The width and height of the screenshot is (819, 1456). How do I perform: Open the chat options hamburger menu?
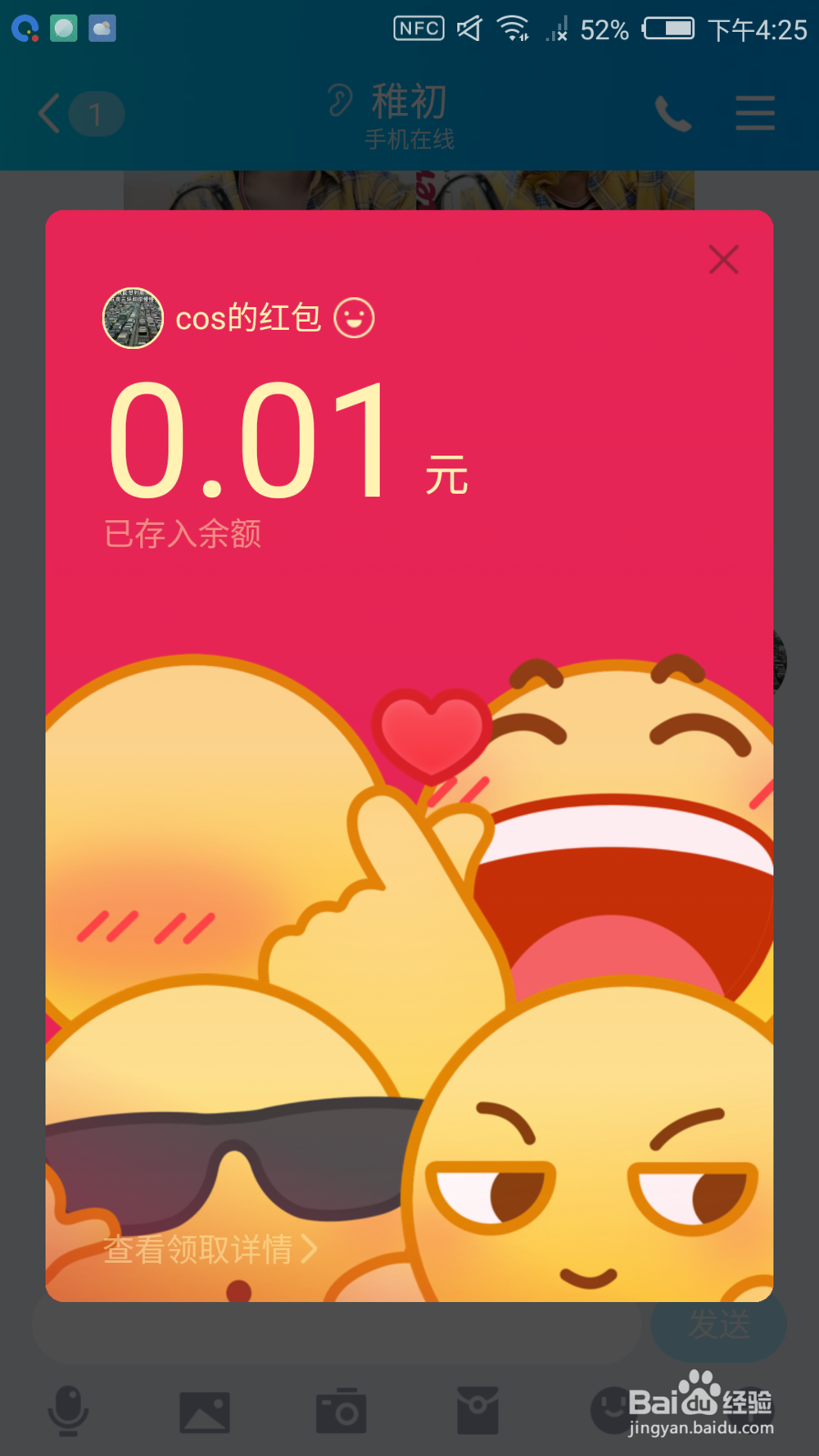[x=754, y=115]
